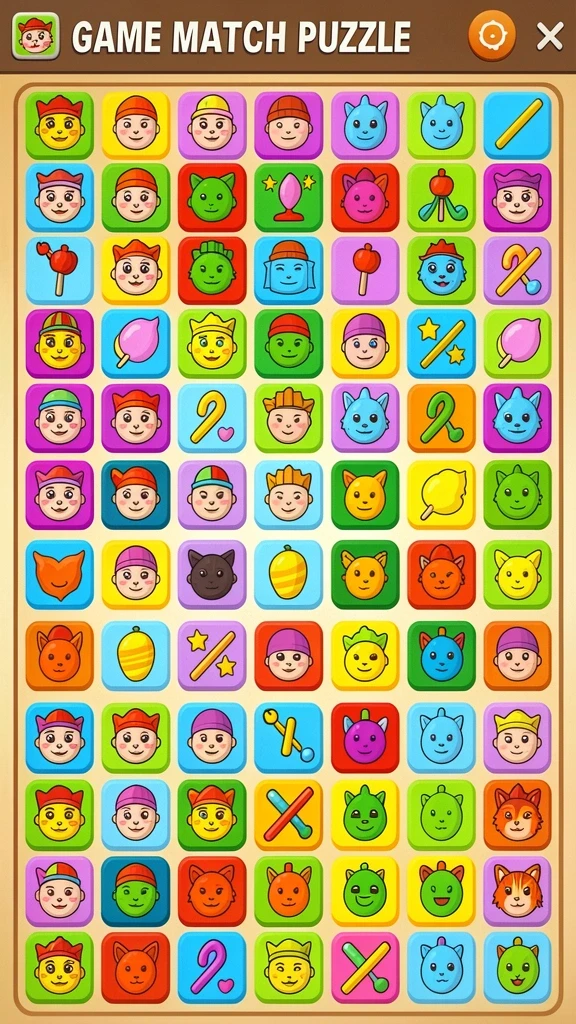Open the orange settings gear button
The width and height of the screenshot is (576, 1024).
coord(492,35)
